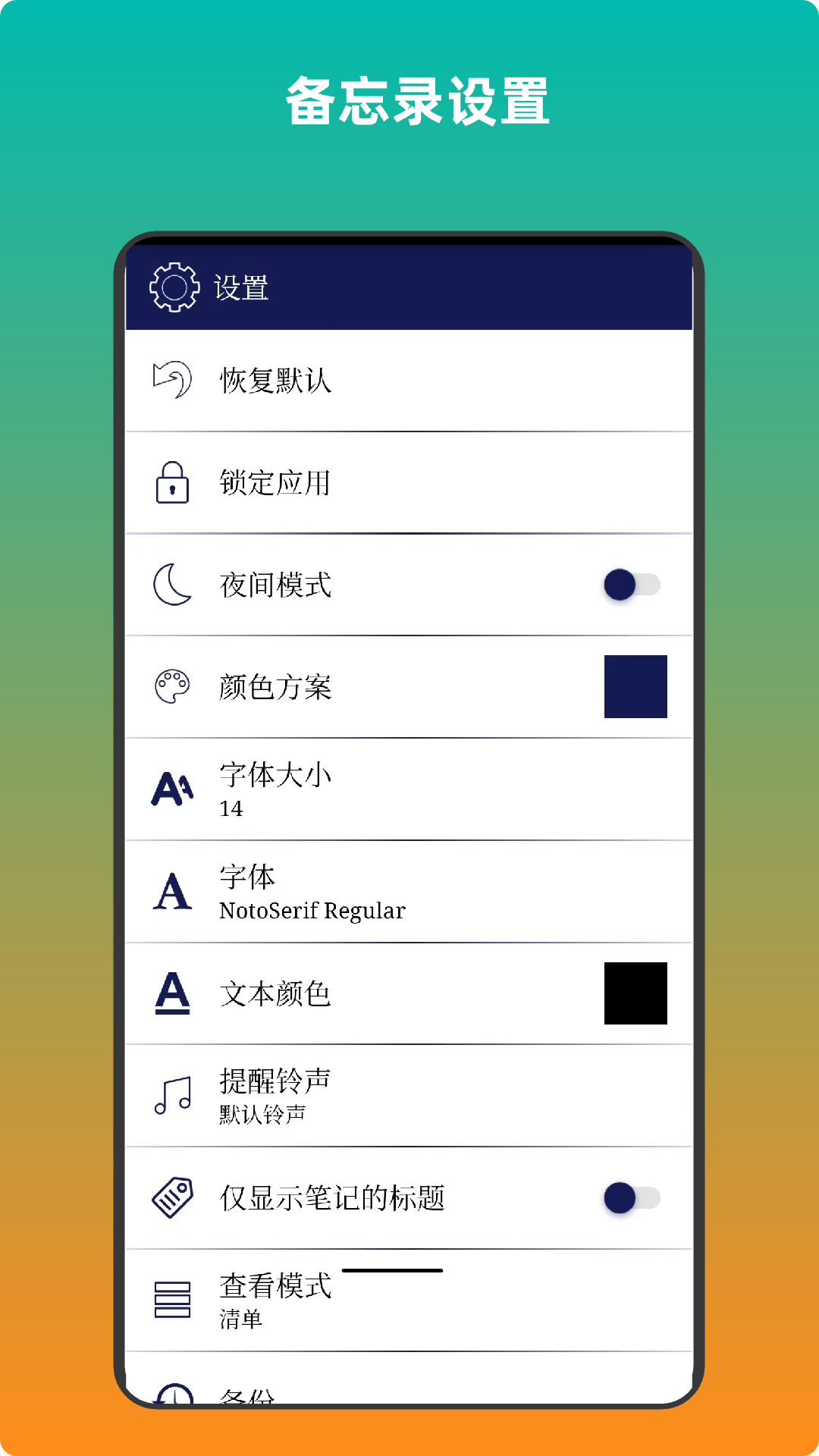Enable the 夜间模式 toggle
The width and height of the screenshot is (819, 1456).
click(x=632, y=585)
